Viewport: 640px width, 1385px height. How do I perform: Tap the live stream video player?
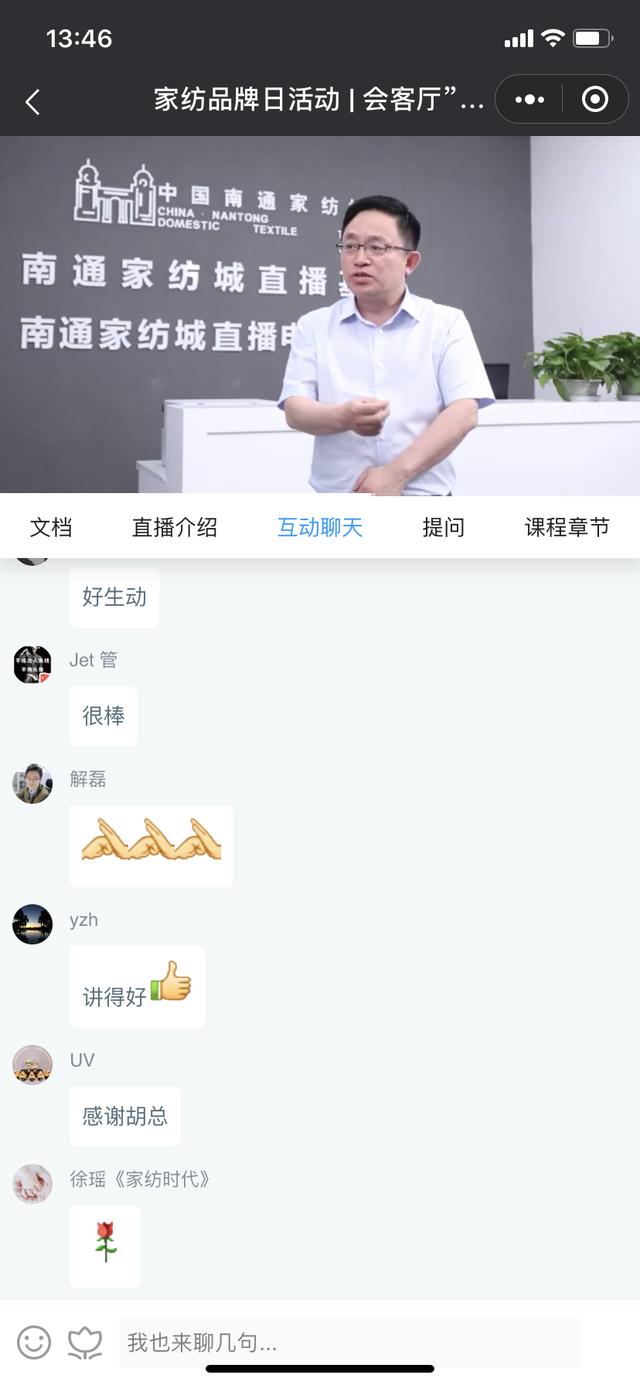click(320, 315)
